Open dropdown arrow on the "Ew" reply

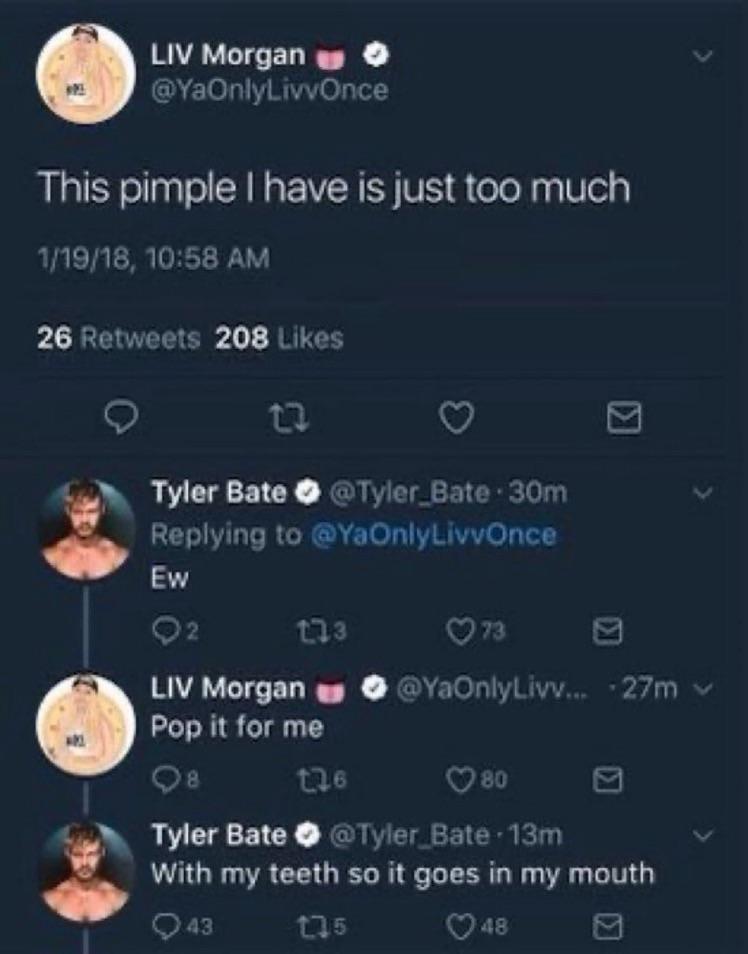coord(705,492)
